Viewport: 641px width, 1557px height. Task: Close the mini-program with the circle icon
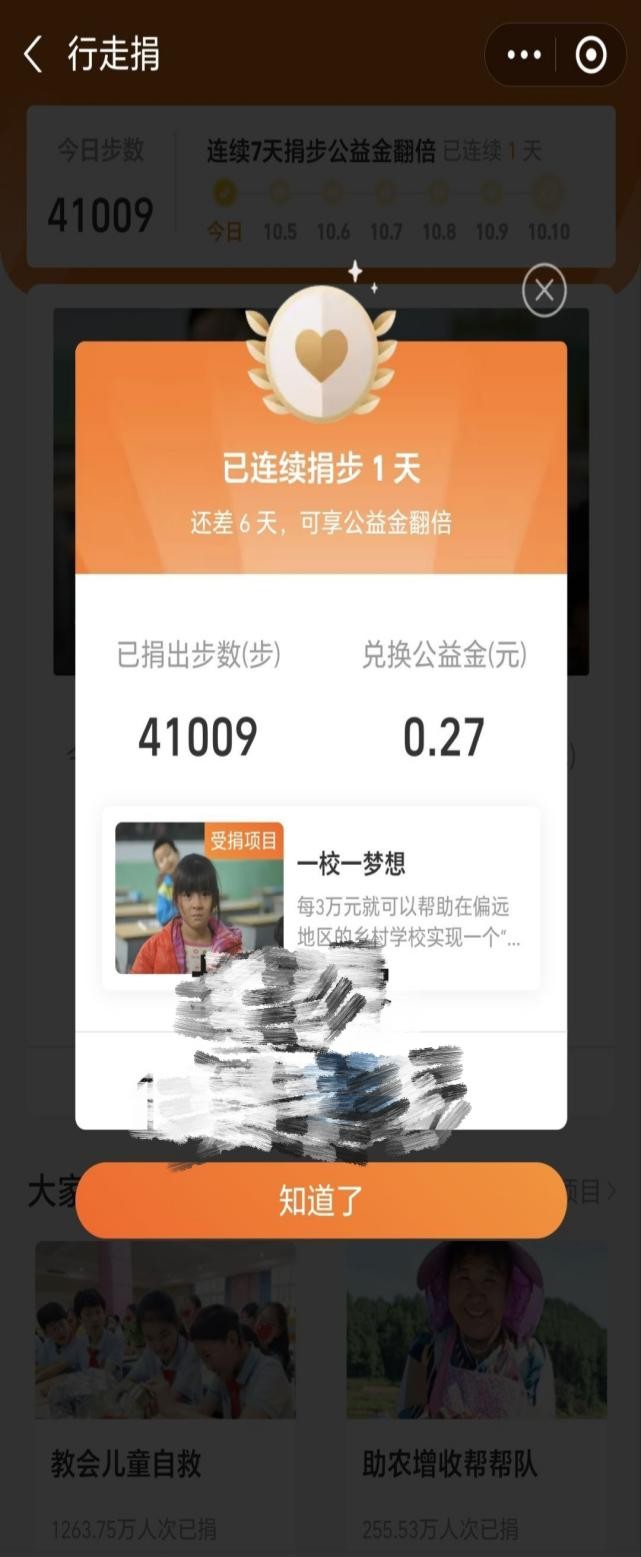(x=591, y=56)
